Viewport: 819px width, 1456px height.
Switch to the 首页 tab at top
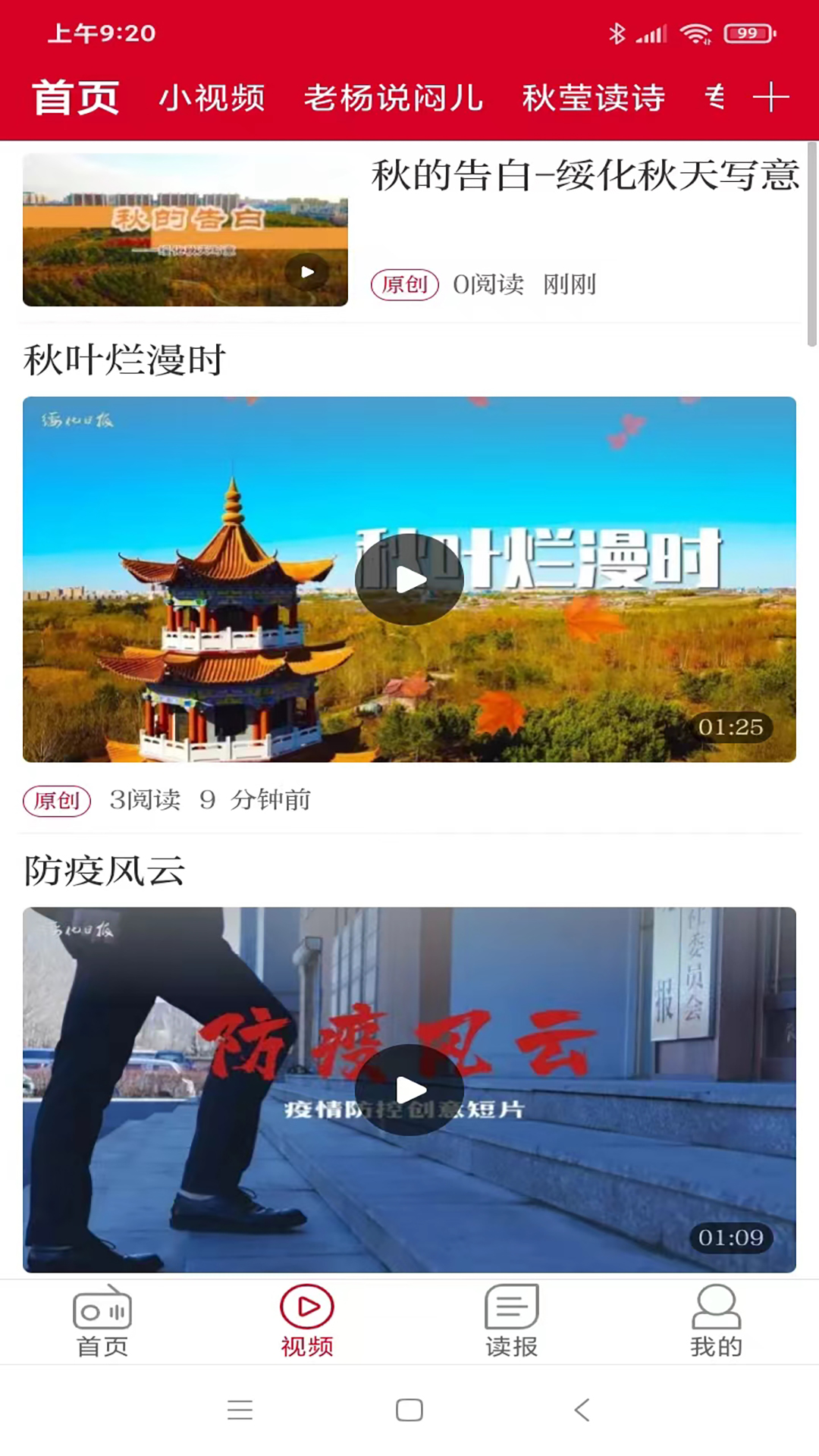(x=73, y=97)
